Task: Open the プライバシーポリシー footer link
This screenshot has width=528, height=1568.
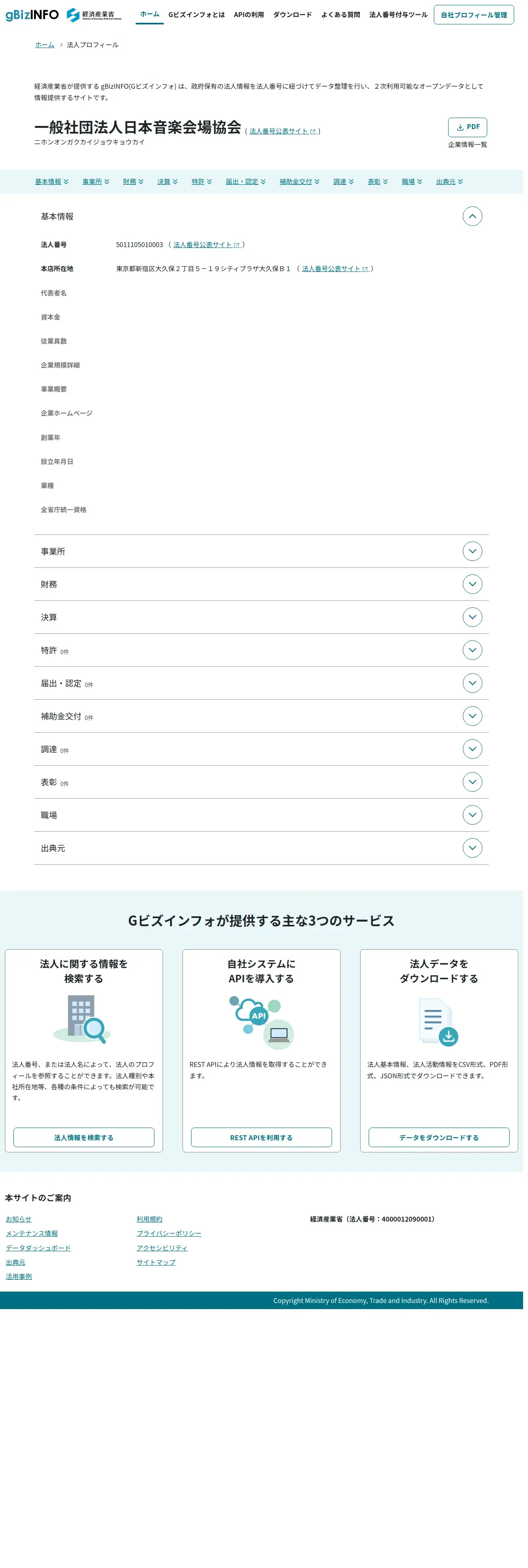Action: coord(171,1244)
